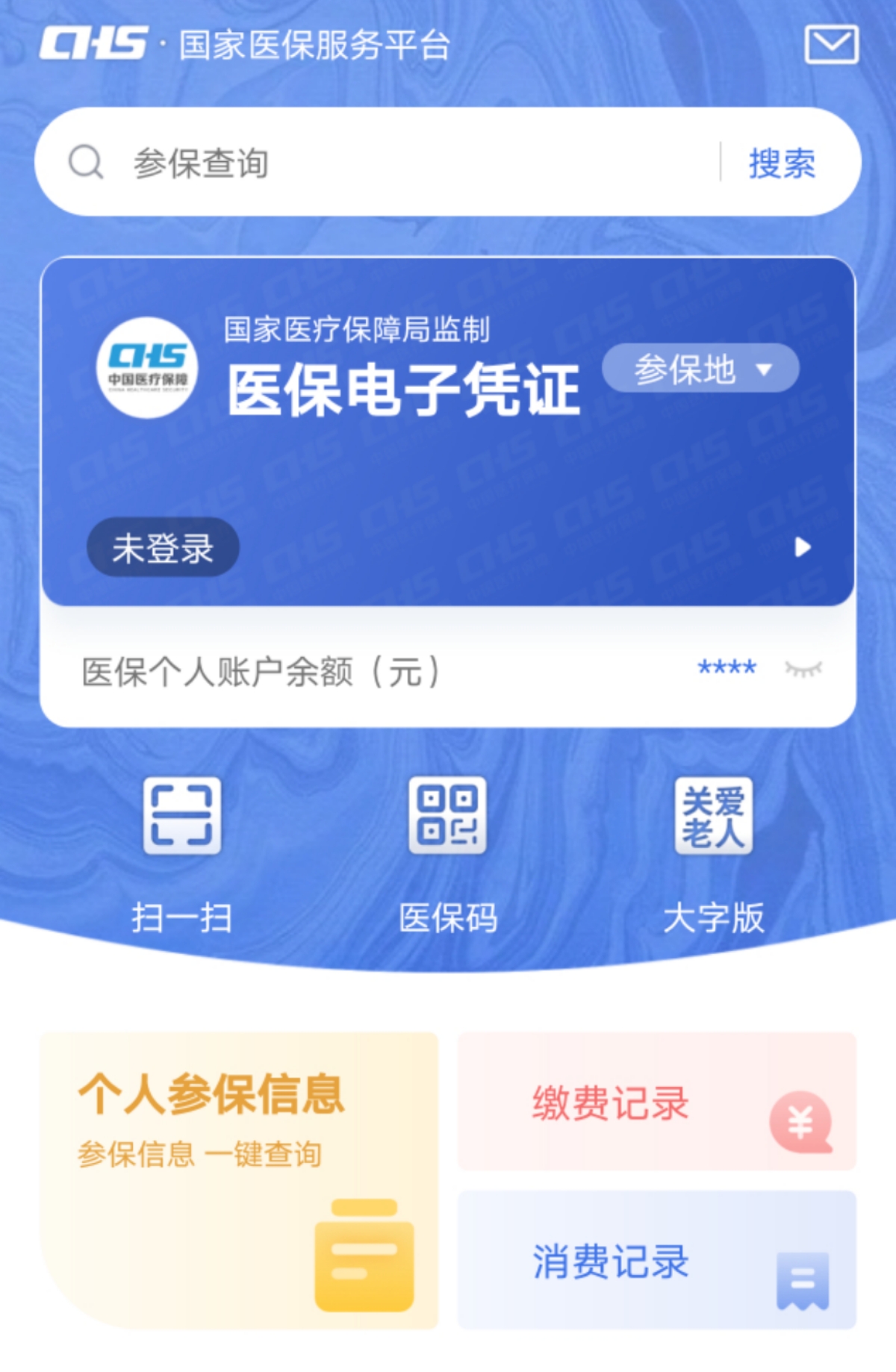
Task: Tap the 未登录 login button
Action: pyautogui.click(x=163, y=548)
